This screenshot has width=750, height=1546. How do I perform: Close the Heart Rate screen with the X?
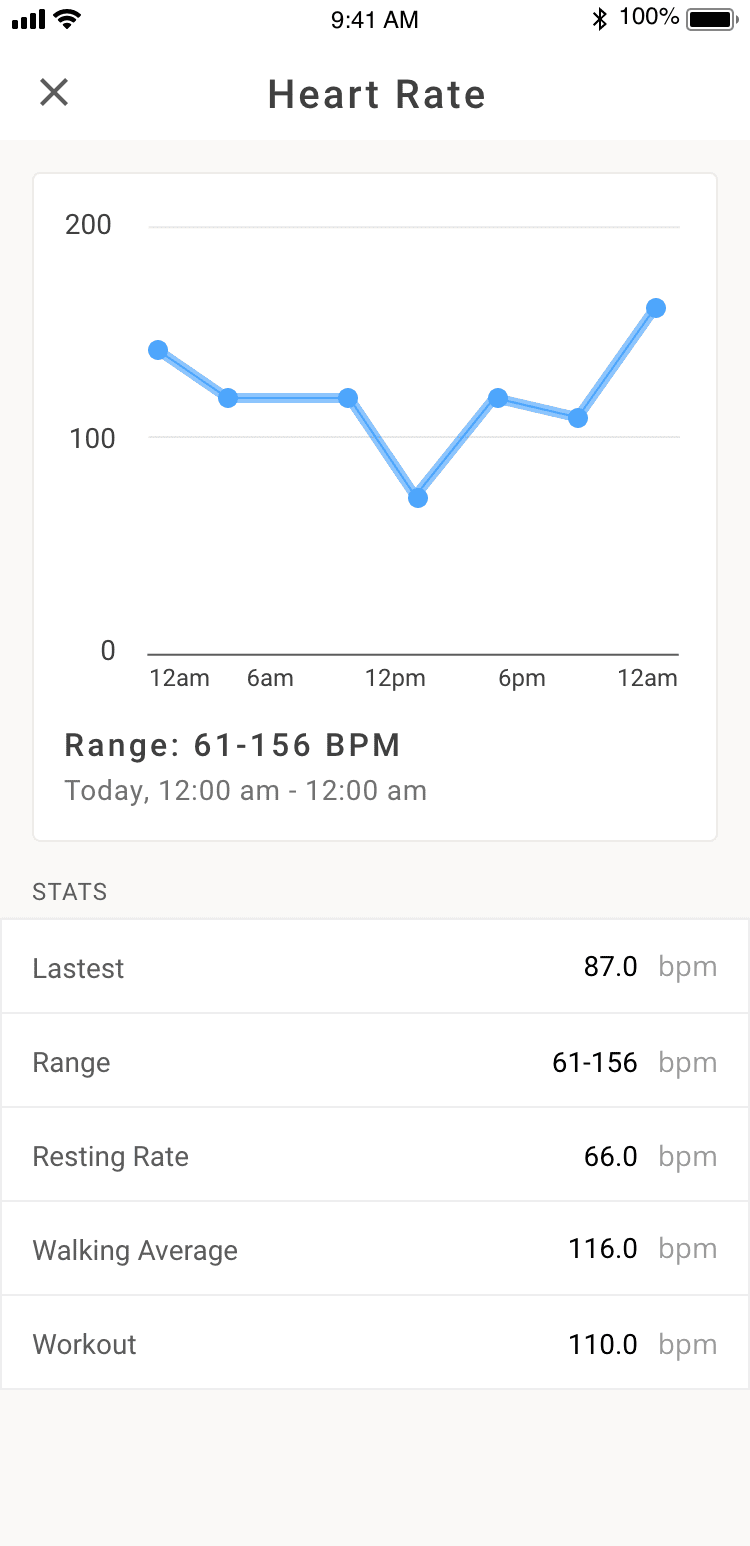(x=54, y=92)
